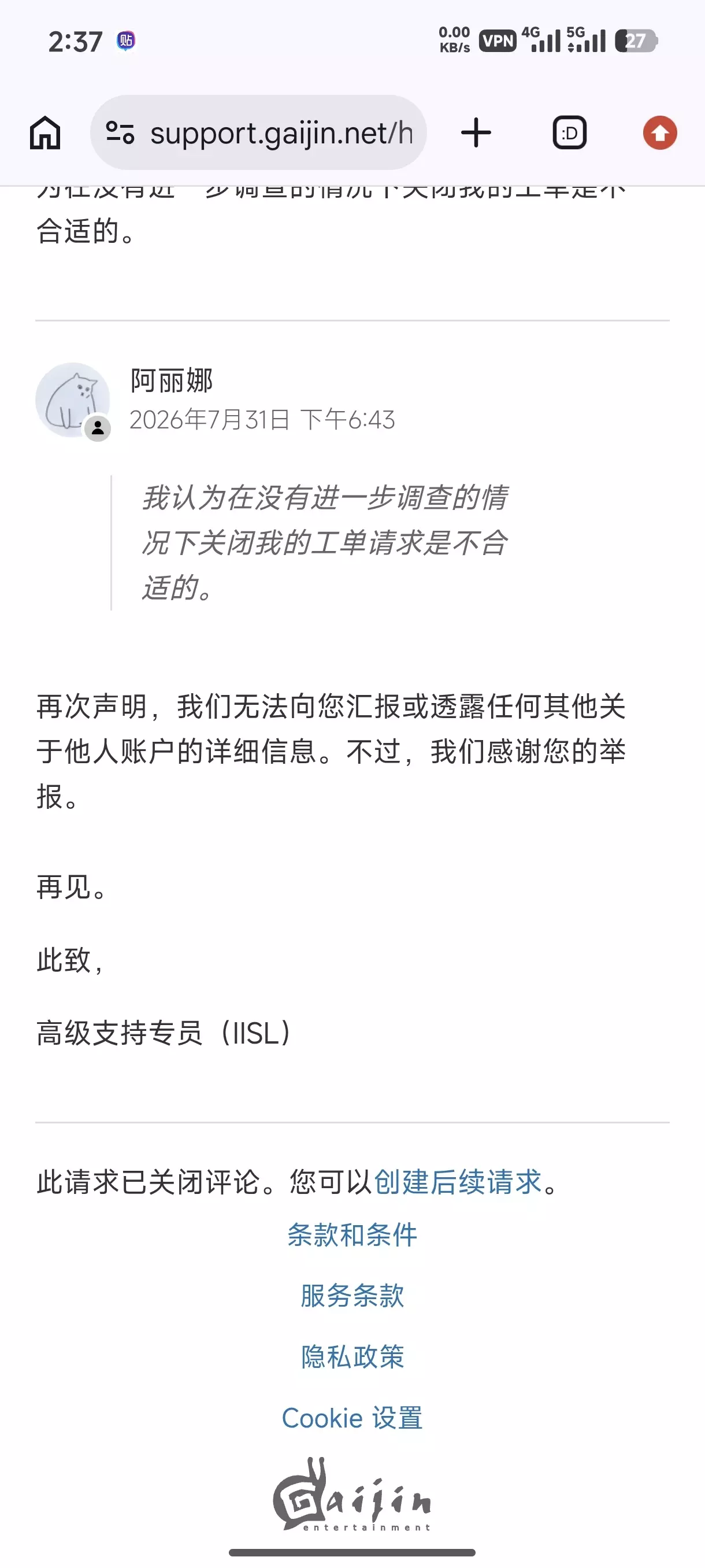
Task: Open the site info icon in address bar
Action: 120,133
